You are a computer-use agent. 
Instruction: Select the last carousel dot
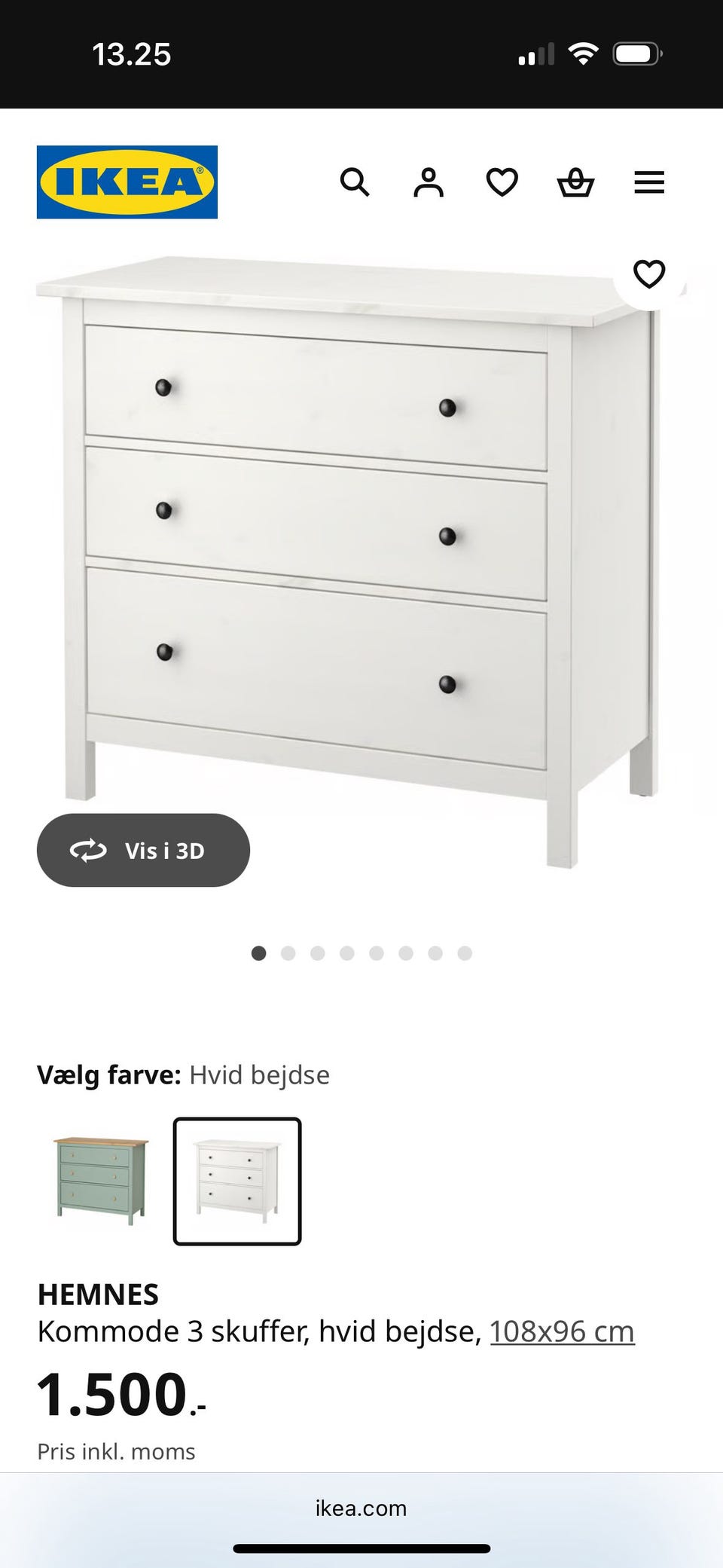pyautogui.click(x=465, y=952)
